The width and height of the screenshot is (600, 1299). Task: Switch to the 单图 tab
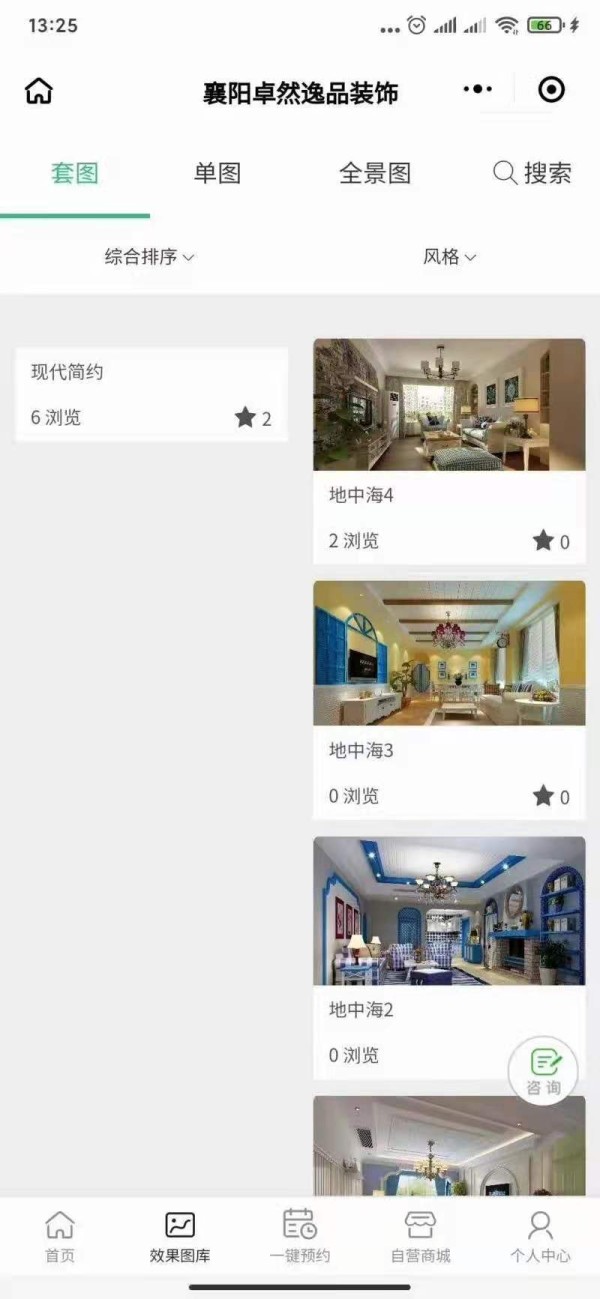217,173
